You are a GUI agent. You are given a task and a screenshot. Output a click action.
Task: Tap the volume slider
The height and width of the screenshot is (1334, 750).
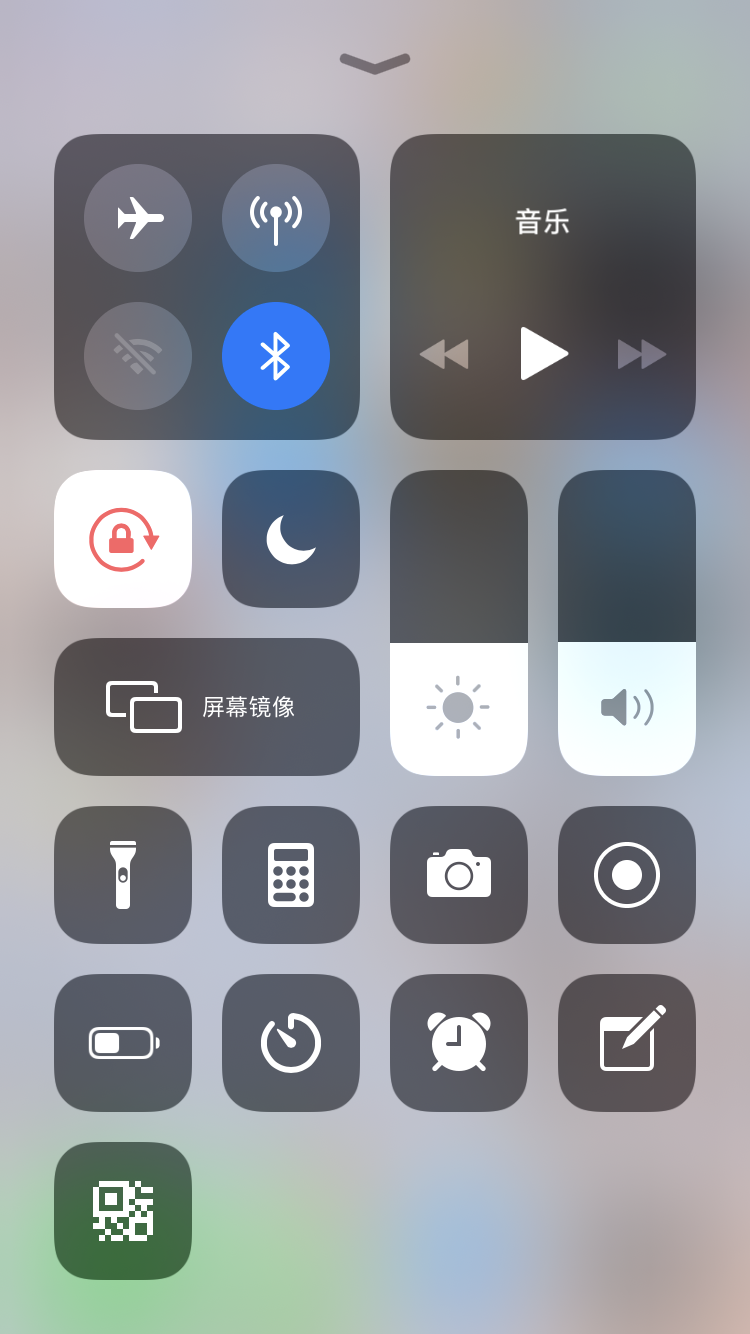coord(627,623)
